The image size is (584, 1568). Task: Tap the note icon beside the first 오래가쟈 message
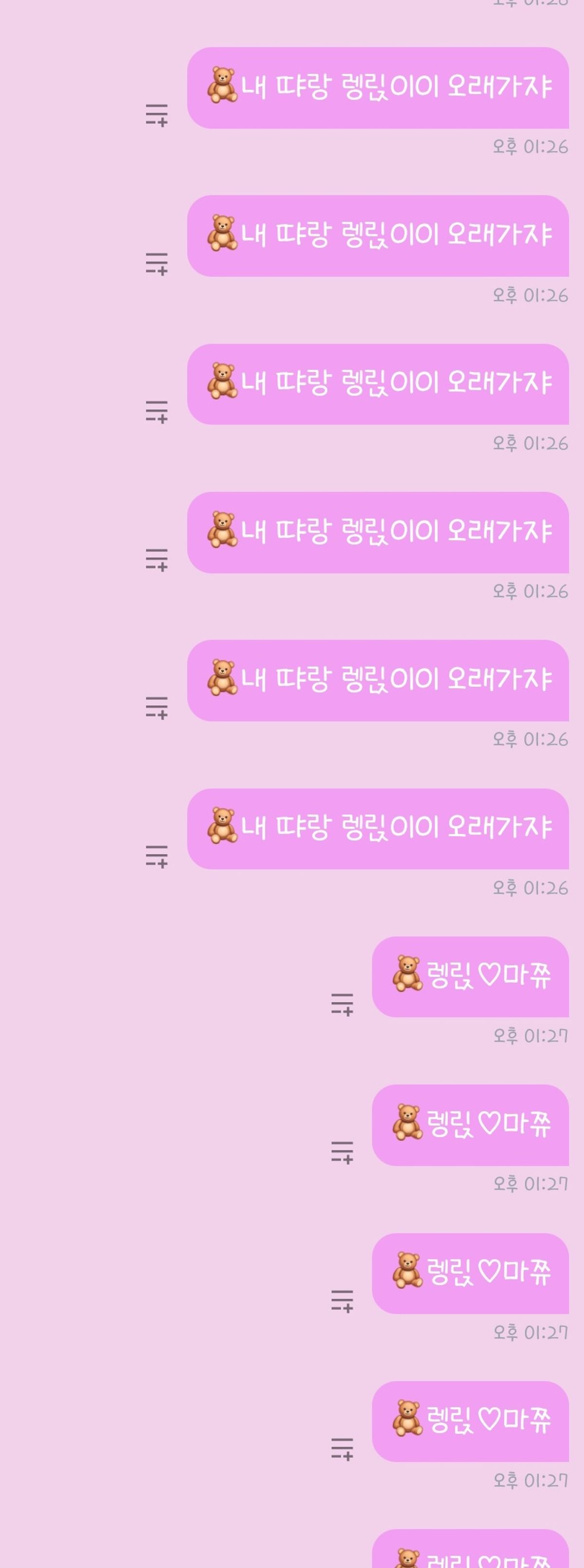pyautogui.click(x=157, y=115)
